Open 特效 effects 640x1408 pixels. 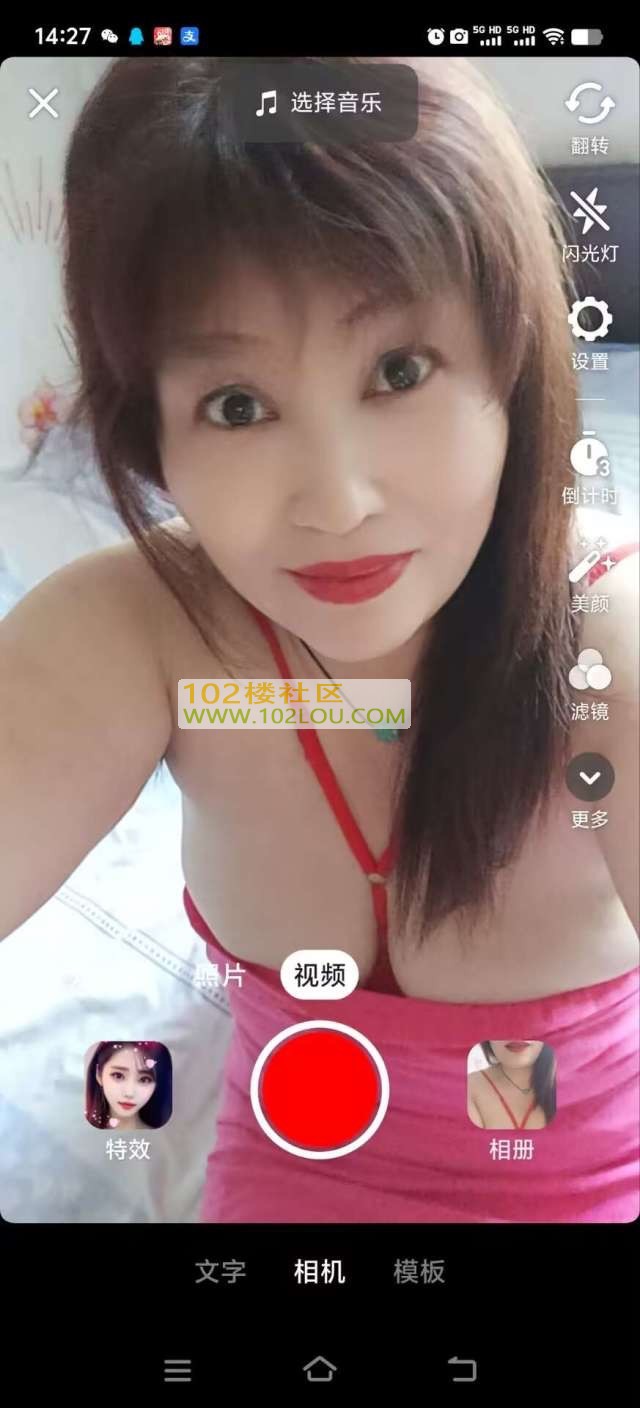click(128, 1098)
